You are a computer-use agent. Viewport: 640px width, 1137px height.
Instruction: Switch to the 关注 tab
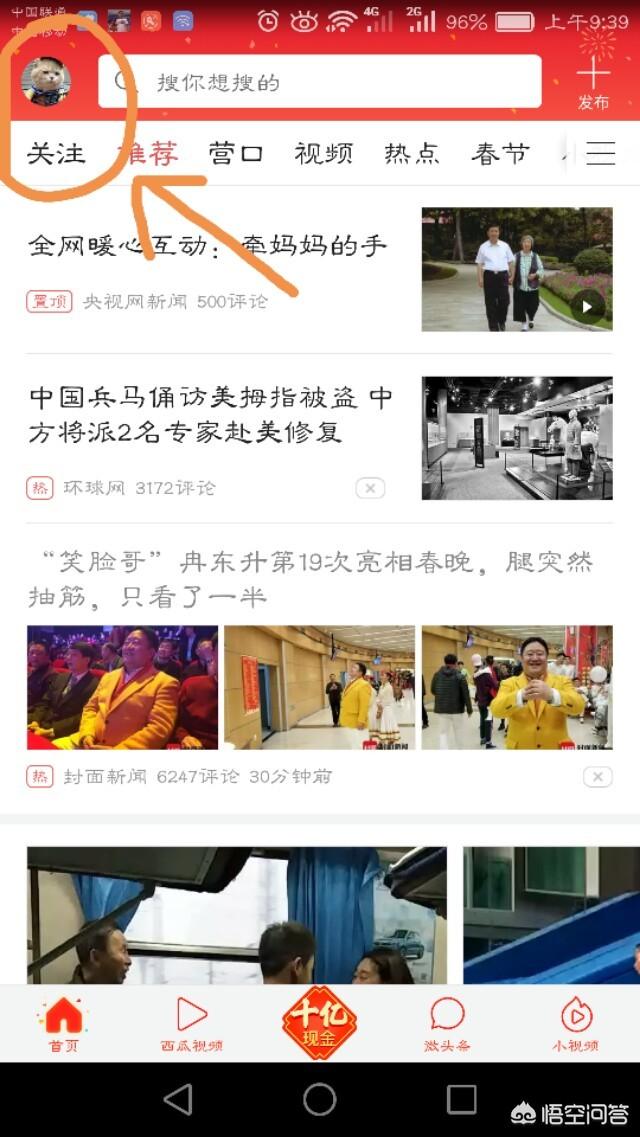56,153
